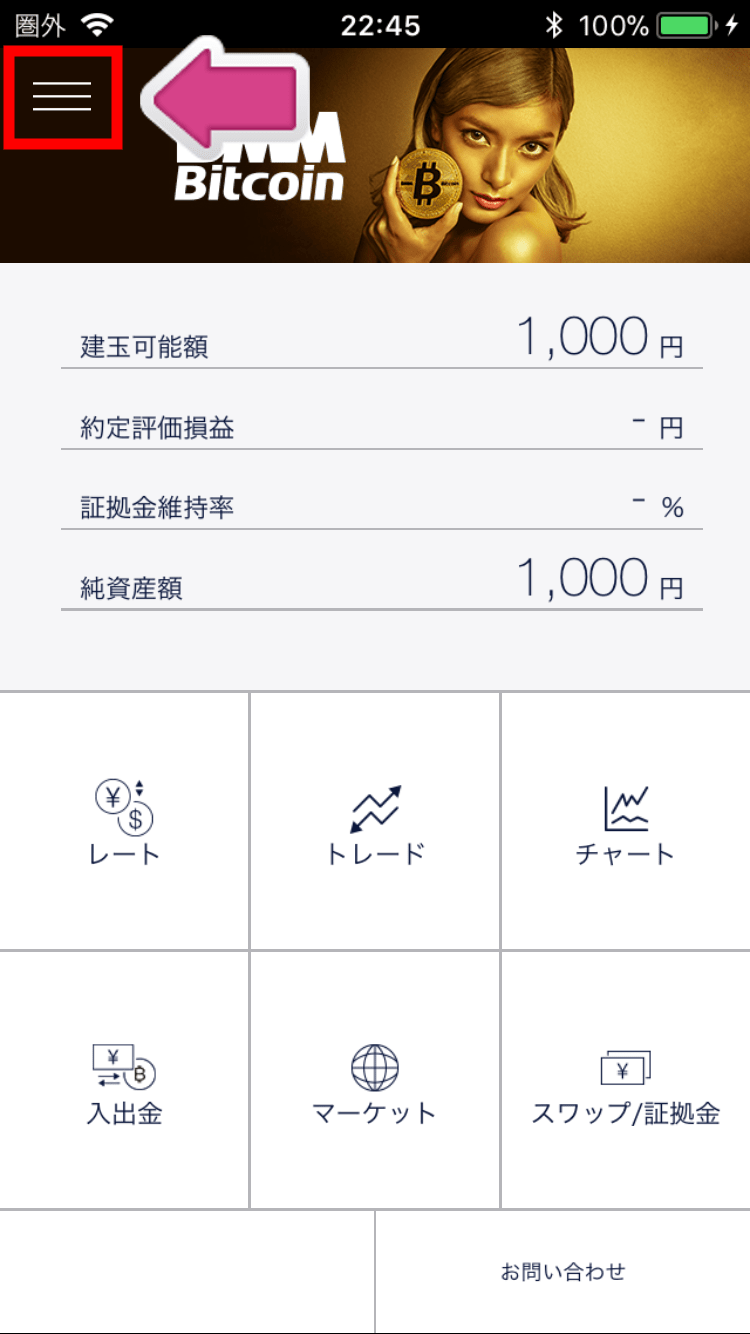
Task: Open 入出金 deposits and withdrawals
Action: tap(124, 1080)
